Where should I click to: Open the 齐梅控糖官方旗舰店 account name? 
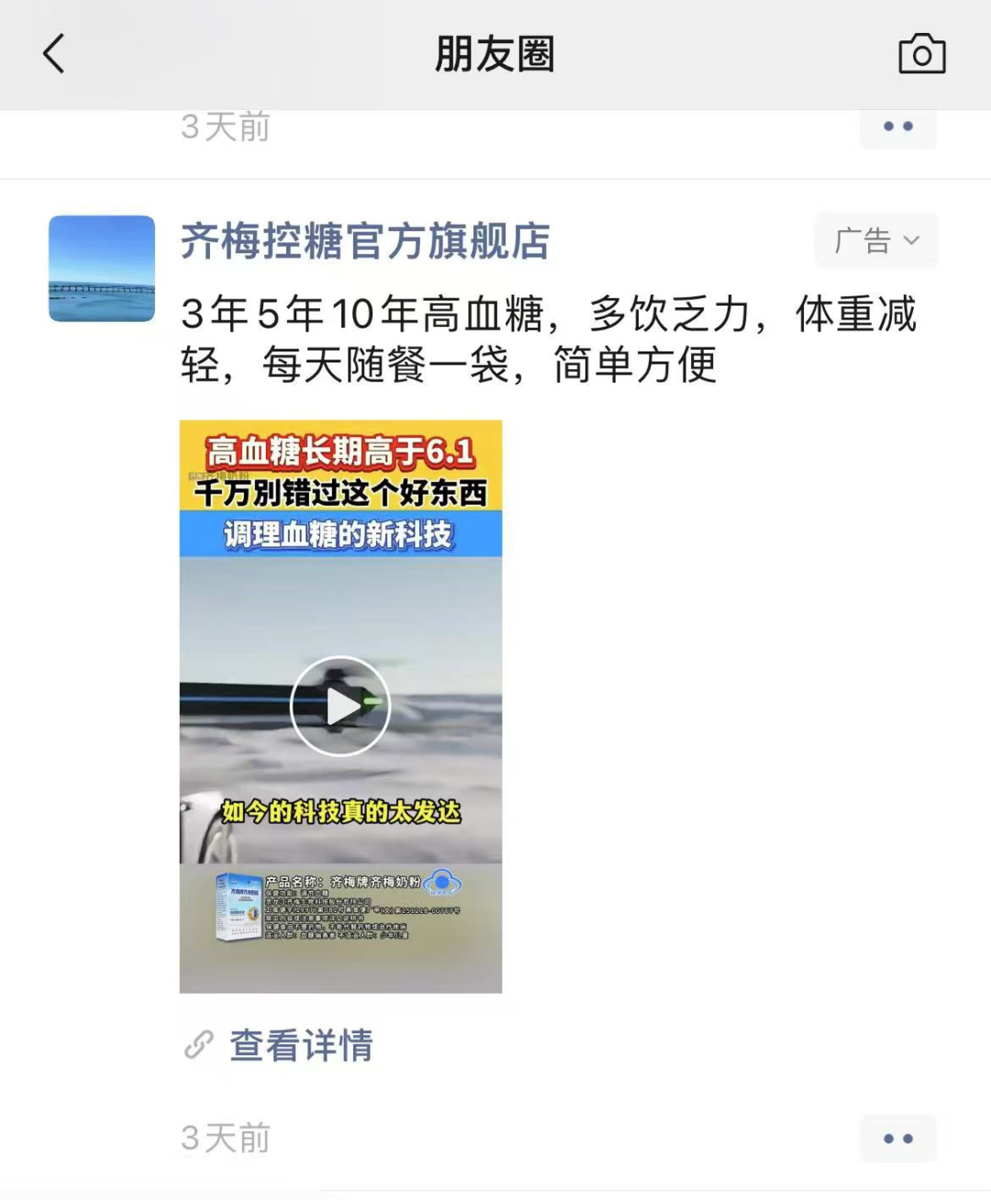coord(364,242)
